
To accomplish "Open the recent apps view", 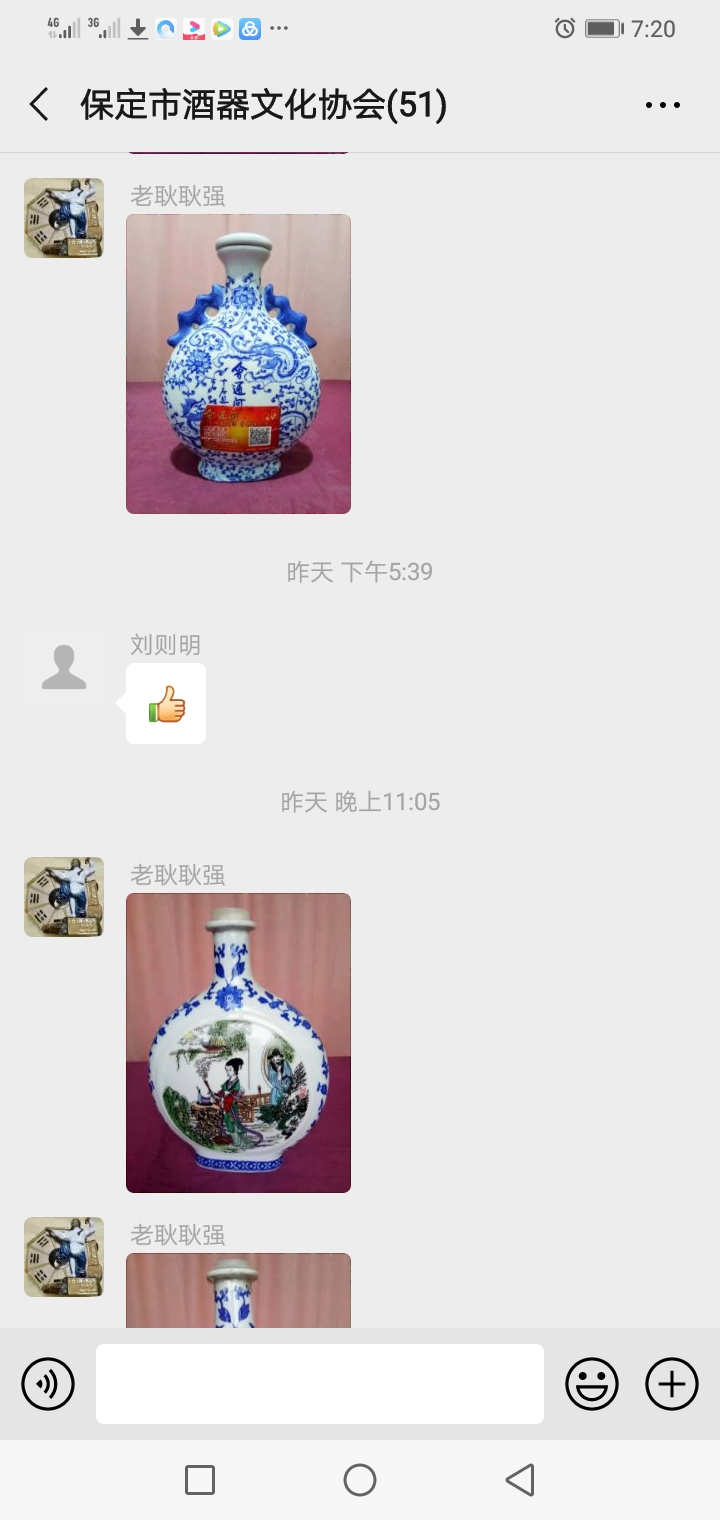I will click(200, 1480).
